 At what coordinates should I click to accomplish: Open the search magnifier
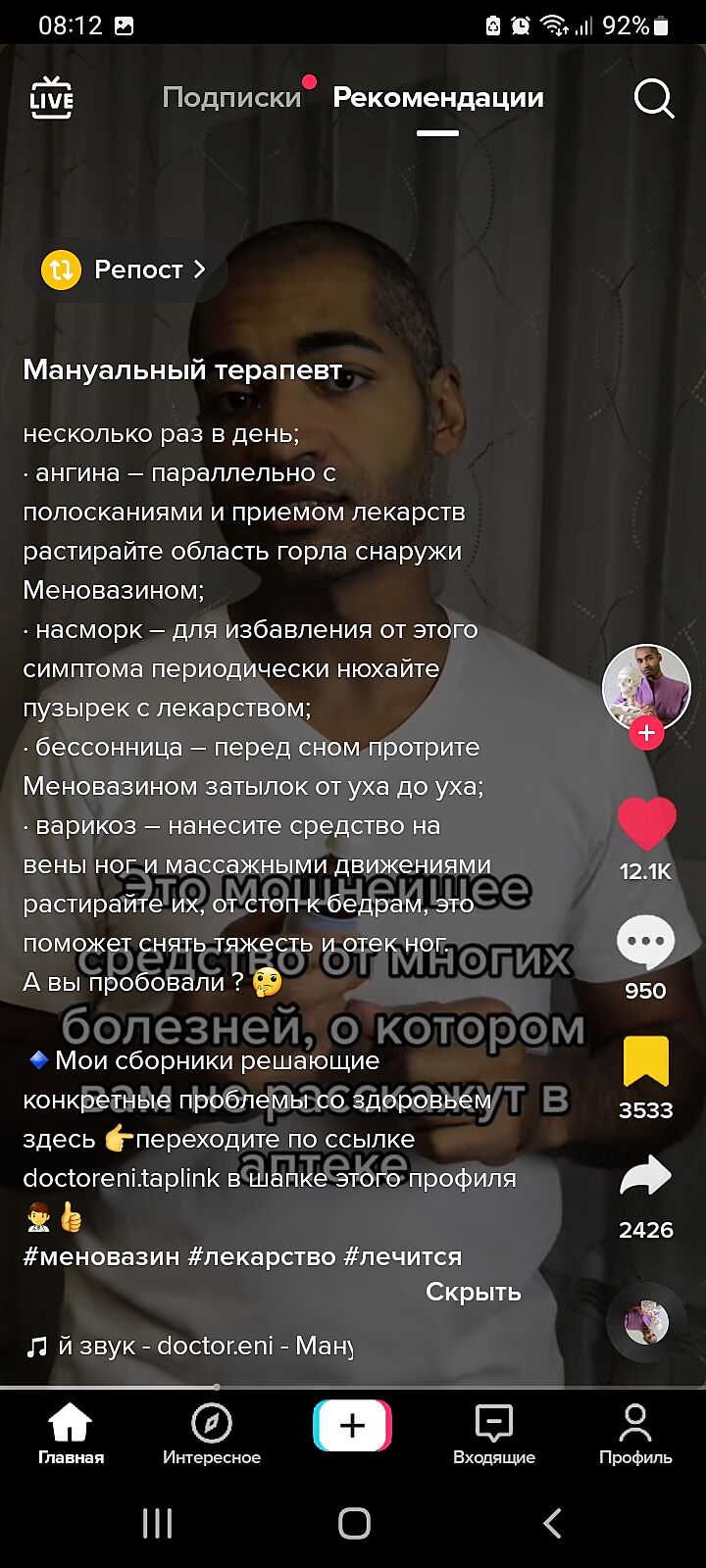653,98
